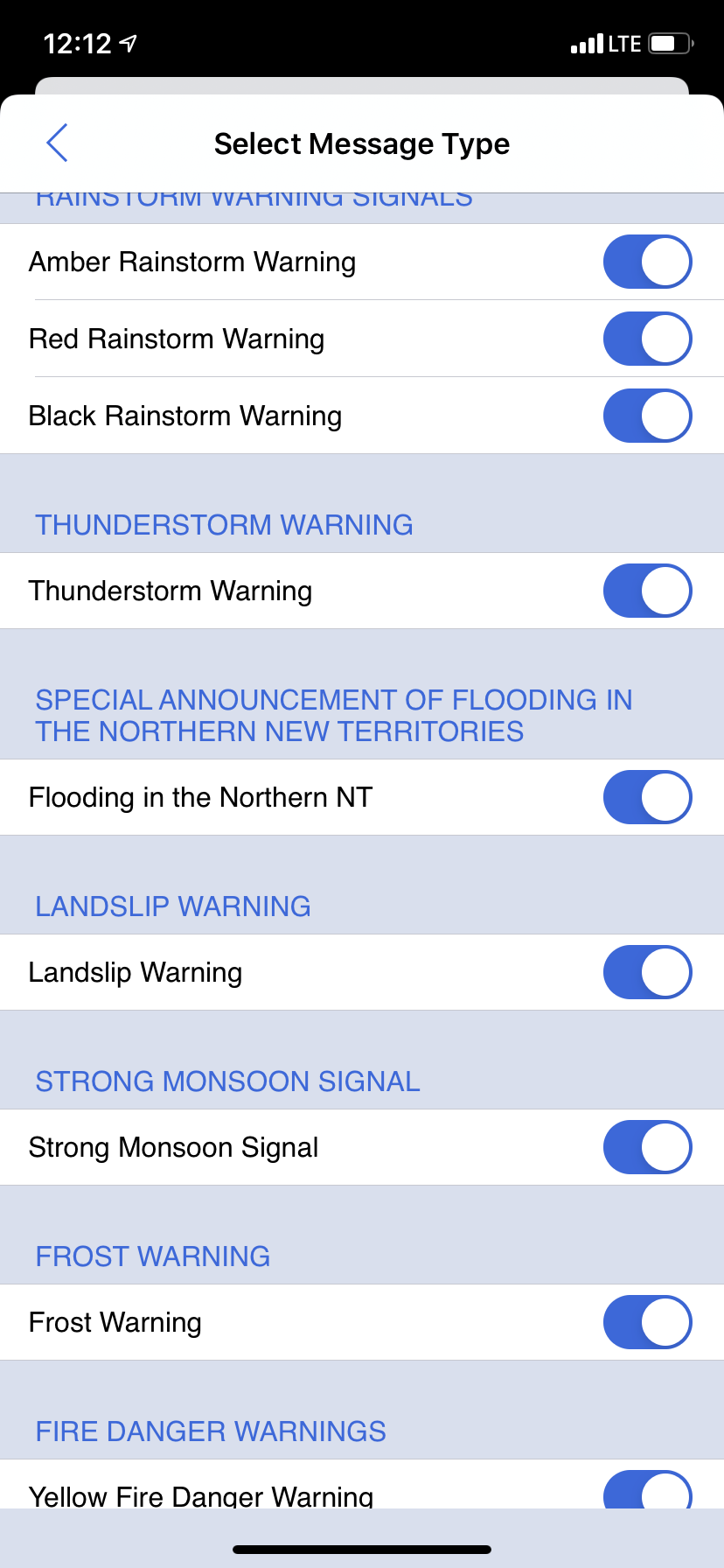Toggle Black Rainstorm Warning off
Image resolution: width=724 pixels, height=1568 pixels.
click(648, 416)
